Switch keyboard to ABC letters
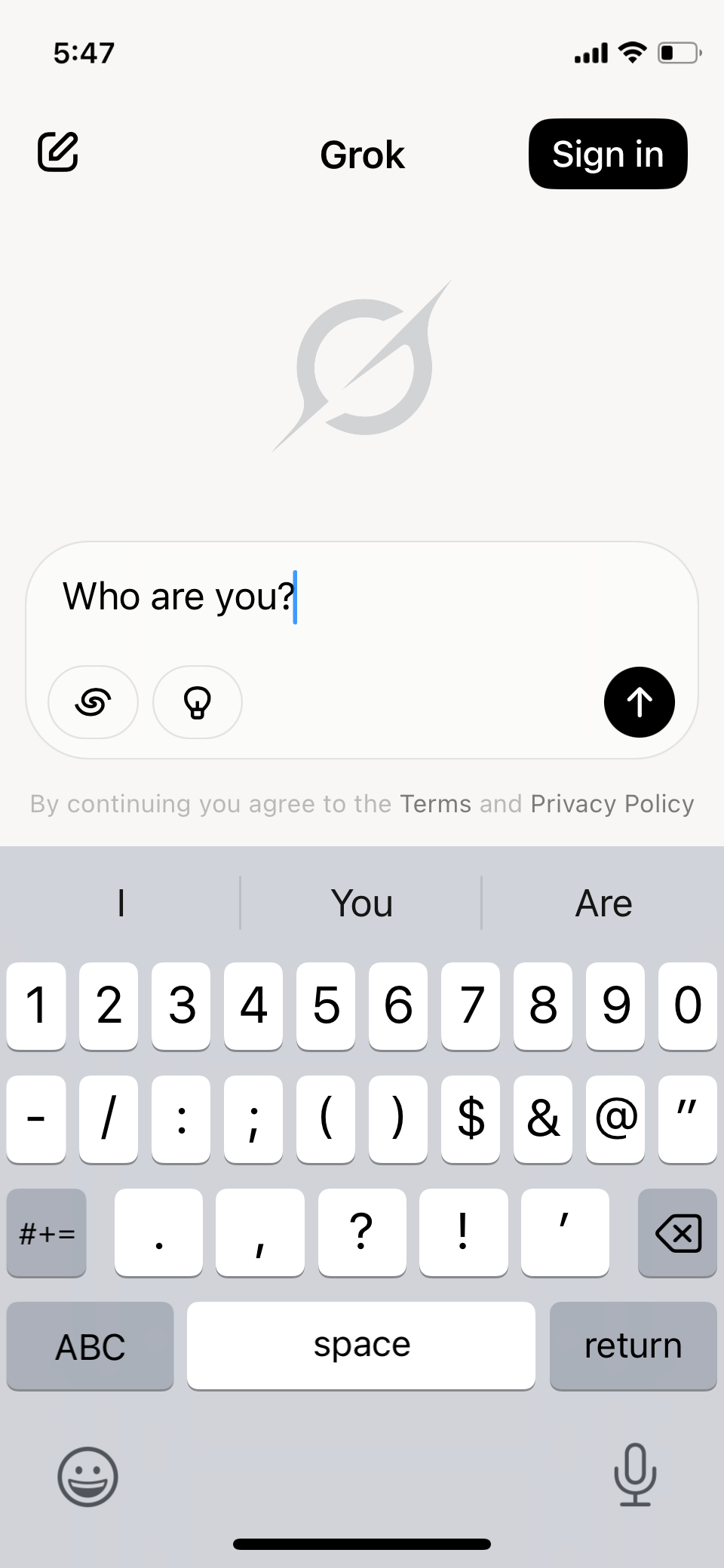Image resolution: width=724 pixels, height=1568 pixels. [x=90, y=1346]
